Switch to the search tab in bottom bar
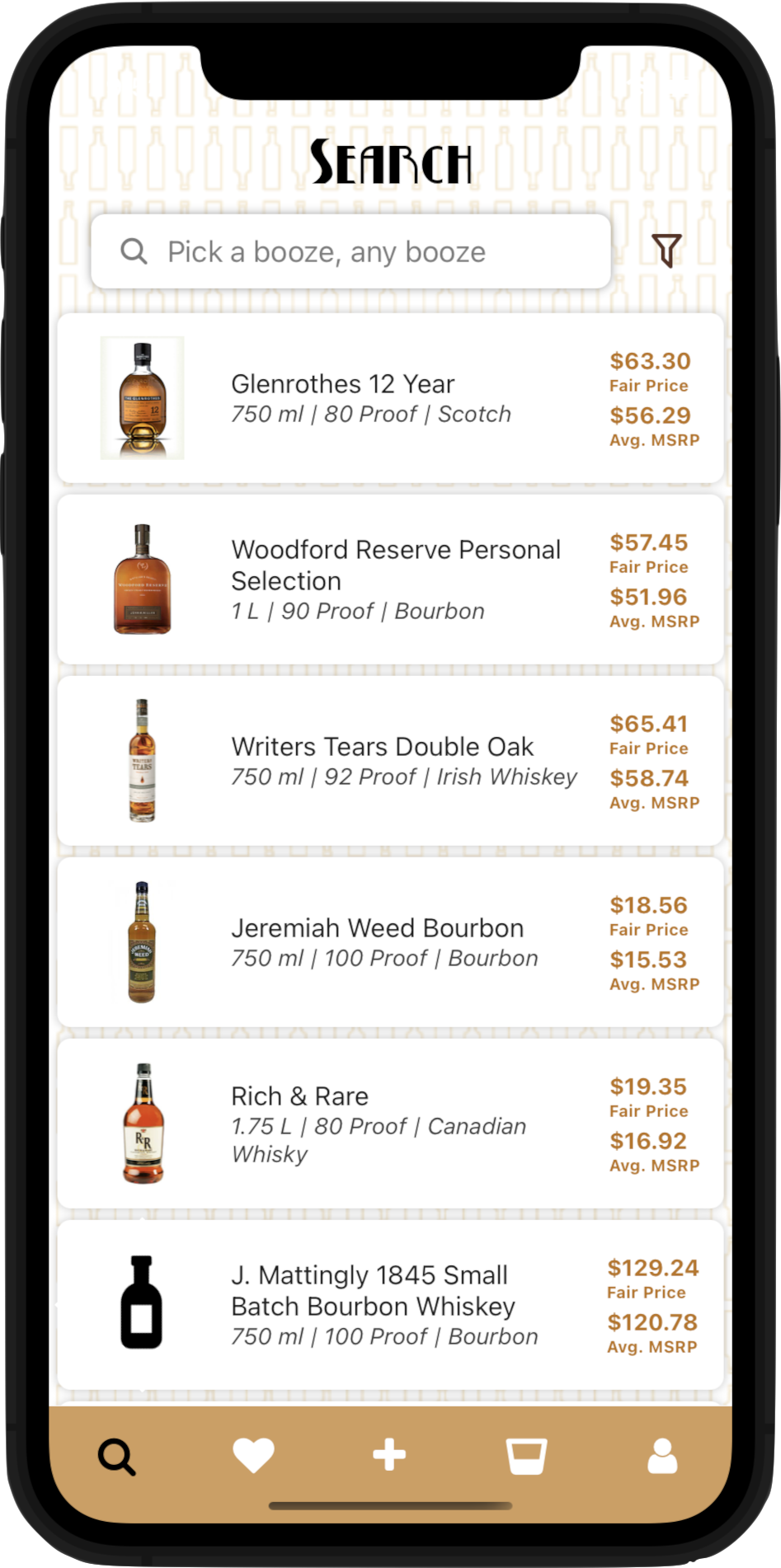781x1568 pixels. (x=117, y=1457)
